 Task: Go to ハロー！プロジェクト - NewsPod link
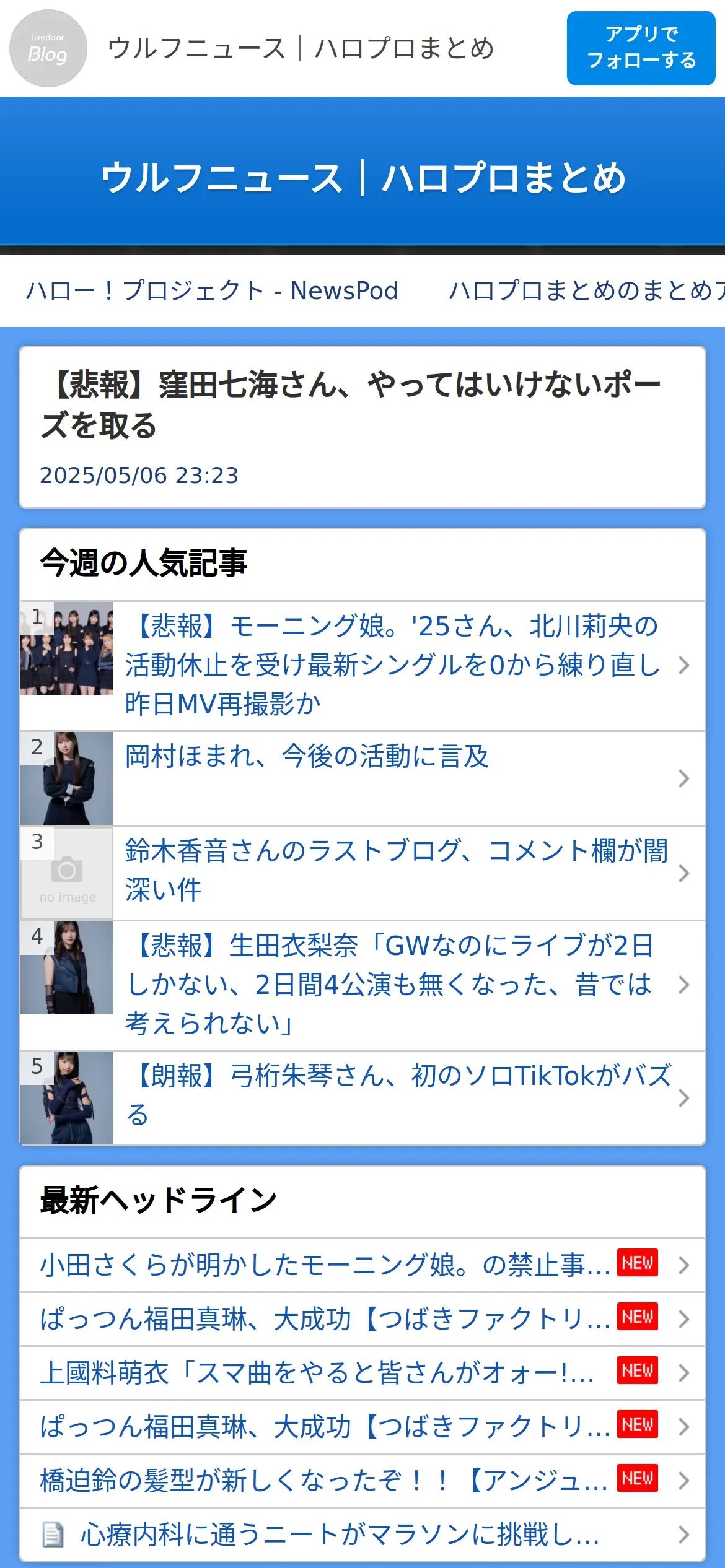(x=212, y=290)
